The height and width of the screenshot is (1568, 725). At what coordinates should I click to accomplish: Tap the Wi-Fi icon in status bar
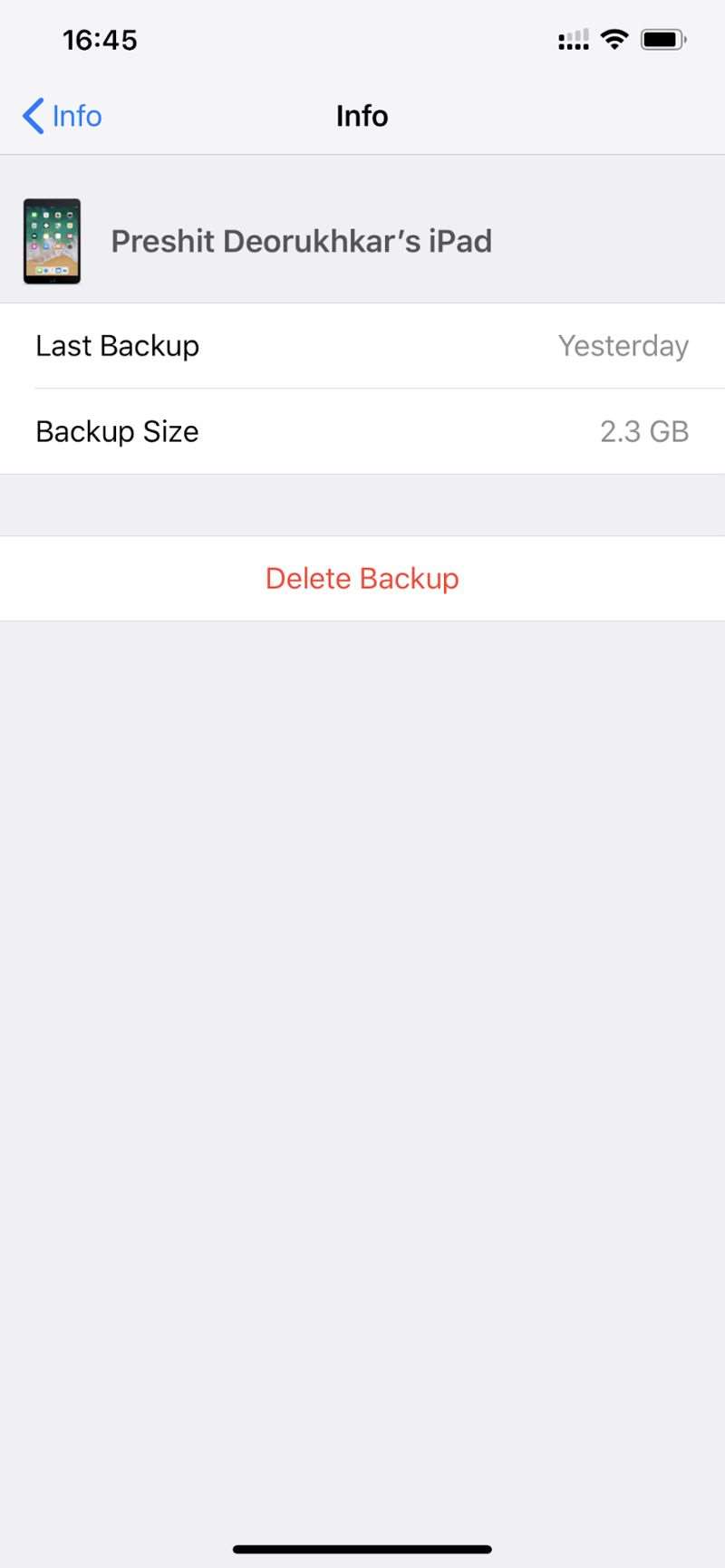pyautogui.click(x=614, y=39)
